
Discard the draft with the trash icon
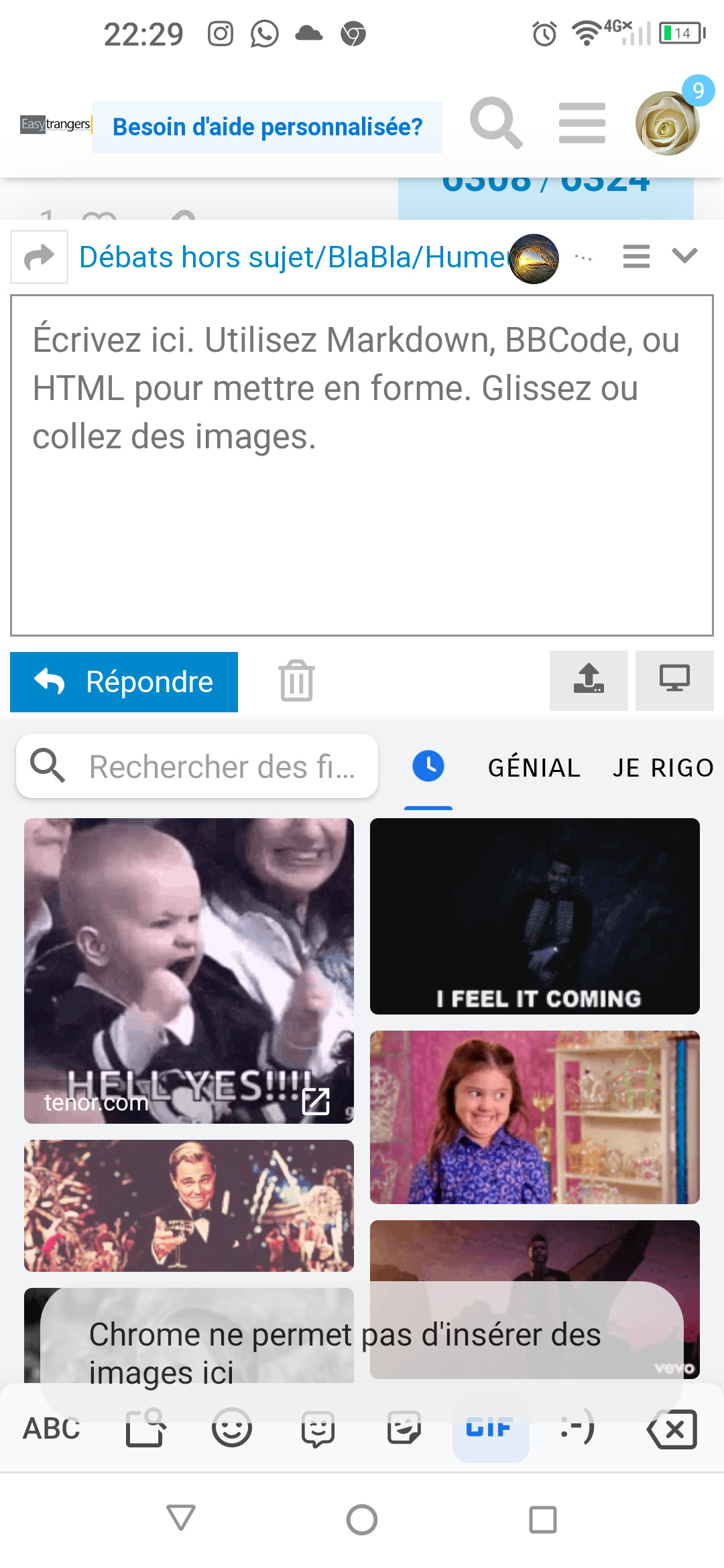tap(297, 681)
